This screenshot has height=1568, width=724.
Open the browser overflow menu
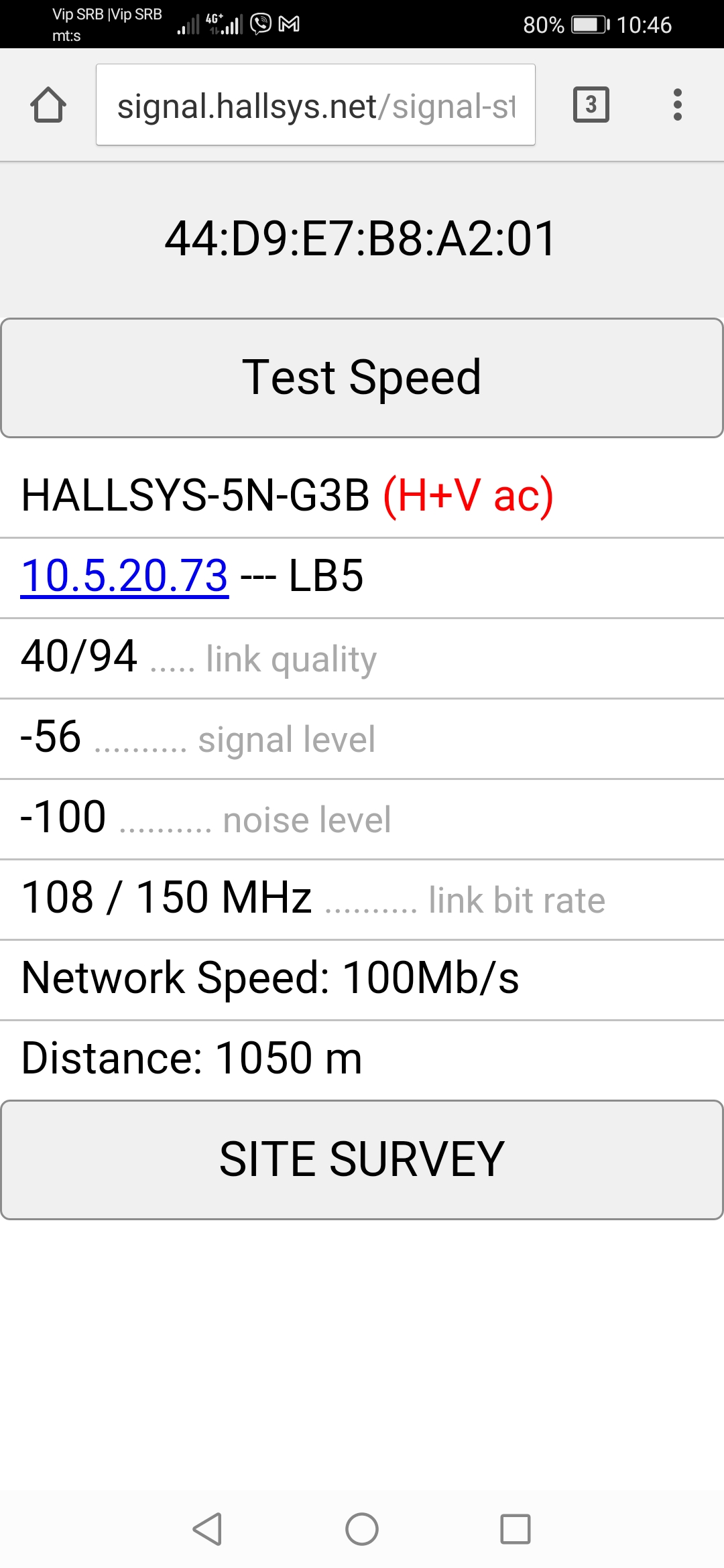677,105
